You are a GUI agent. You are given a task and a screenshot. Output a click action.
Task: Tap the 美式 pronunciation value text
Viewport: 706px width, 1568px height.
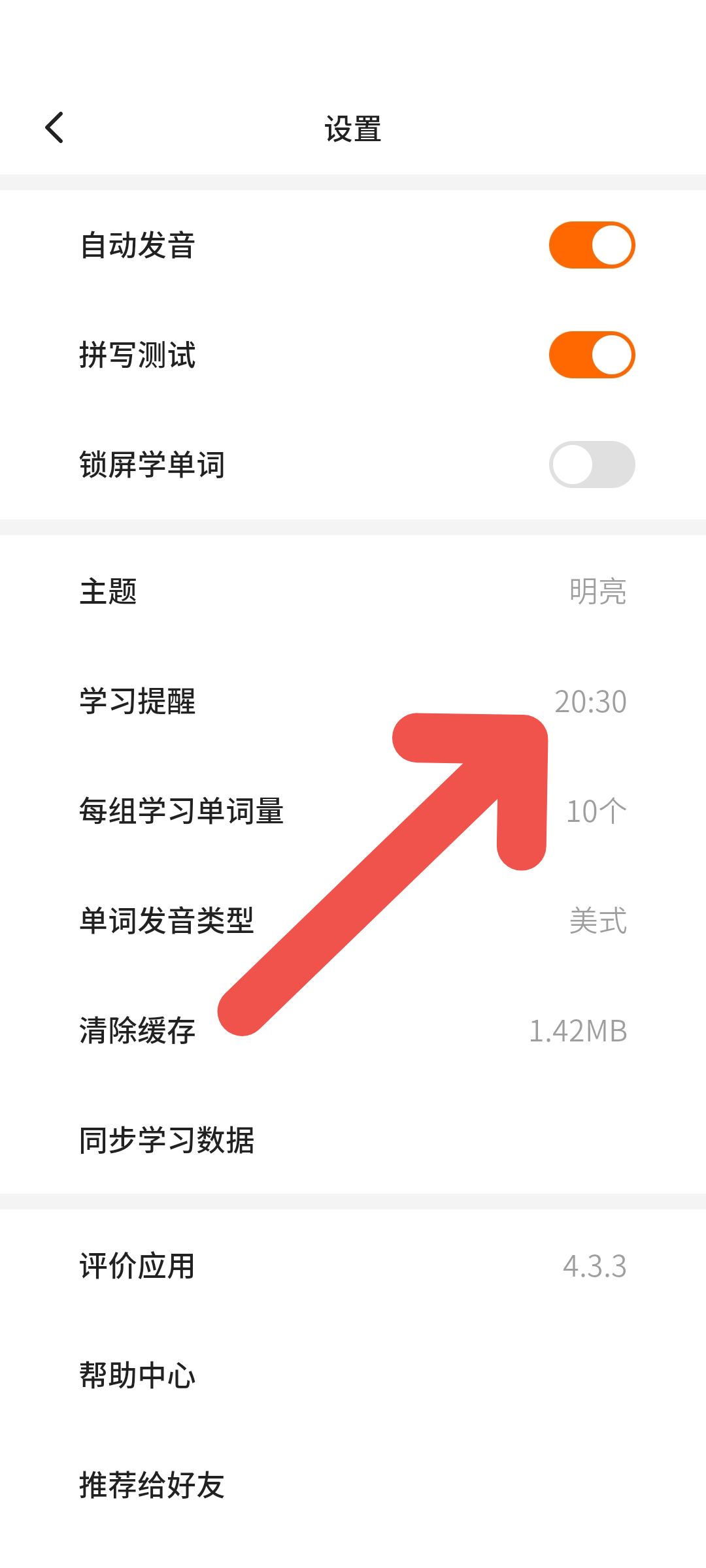click(x=598, y=919)
